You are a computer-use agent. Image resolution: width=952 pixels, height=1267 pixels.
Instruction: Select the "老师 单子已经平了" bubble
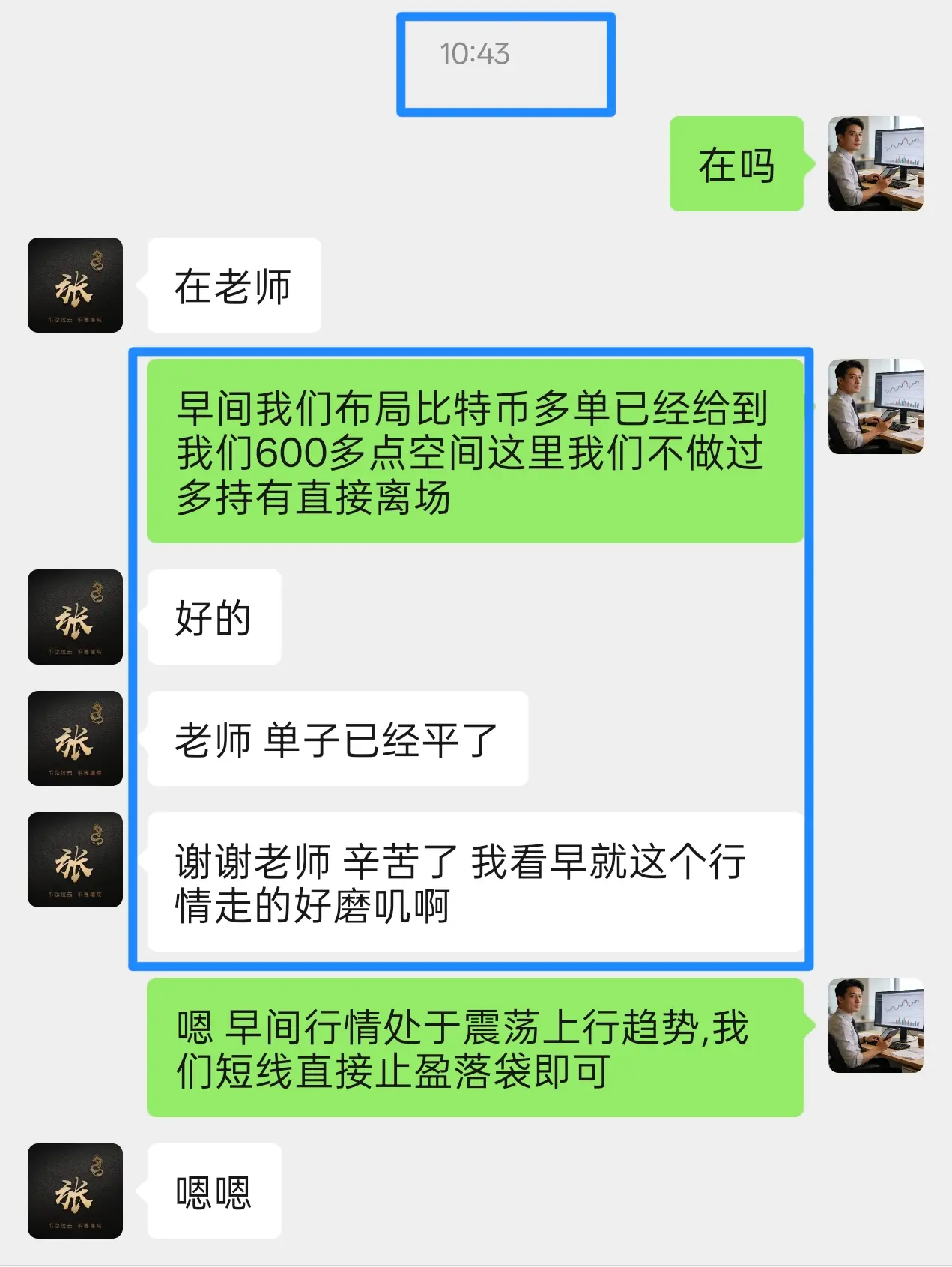(x=337, y=739)
